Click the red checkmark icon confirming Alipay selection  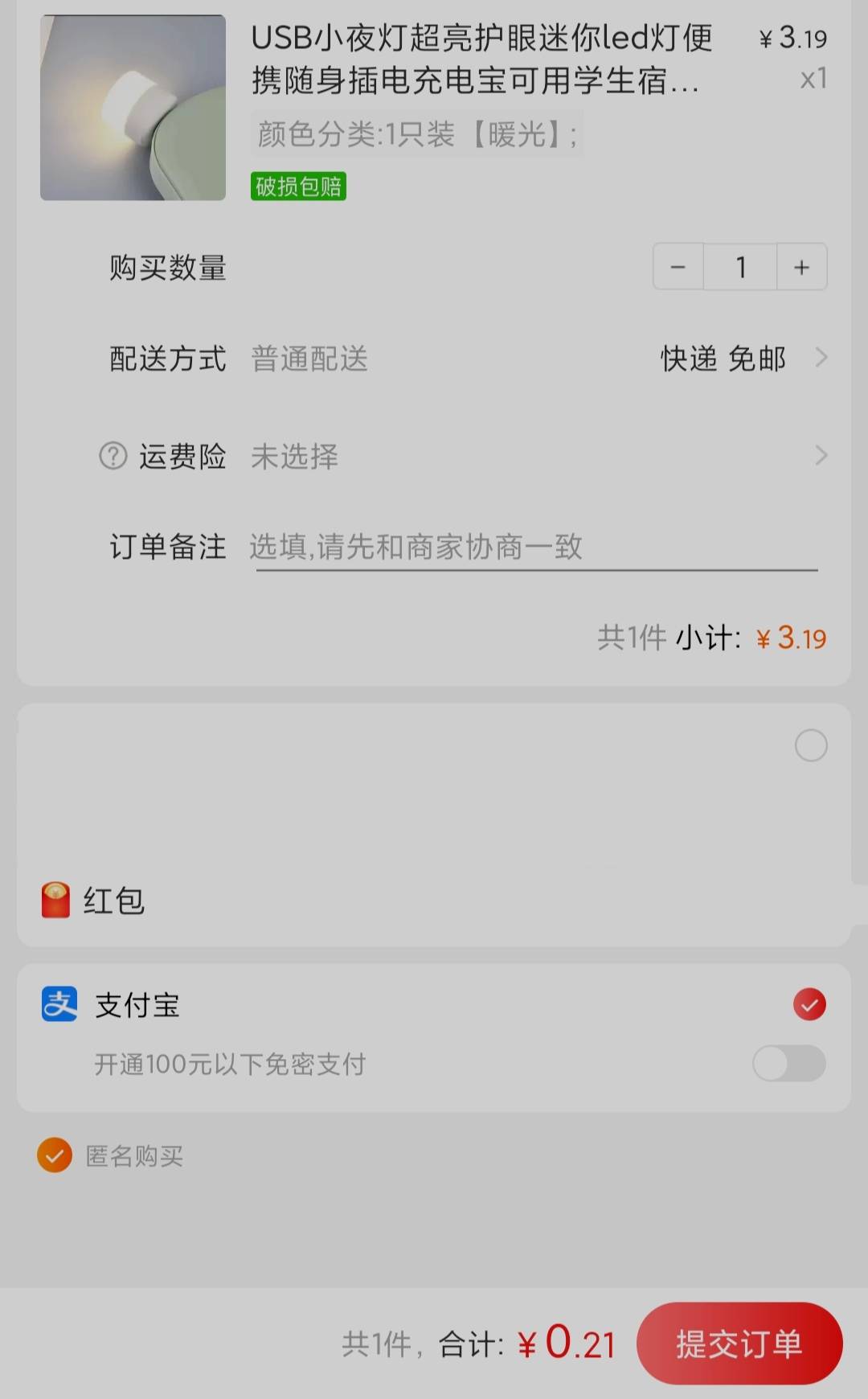point(809,1003)
